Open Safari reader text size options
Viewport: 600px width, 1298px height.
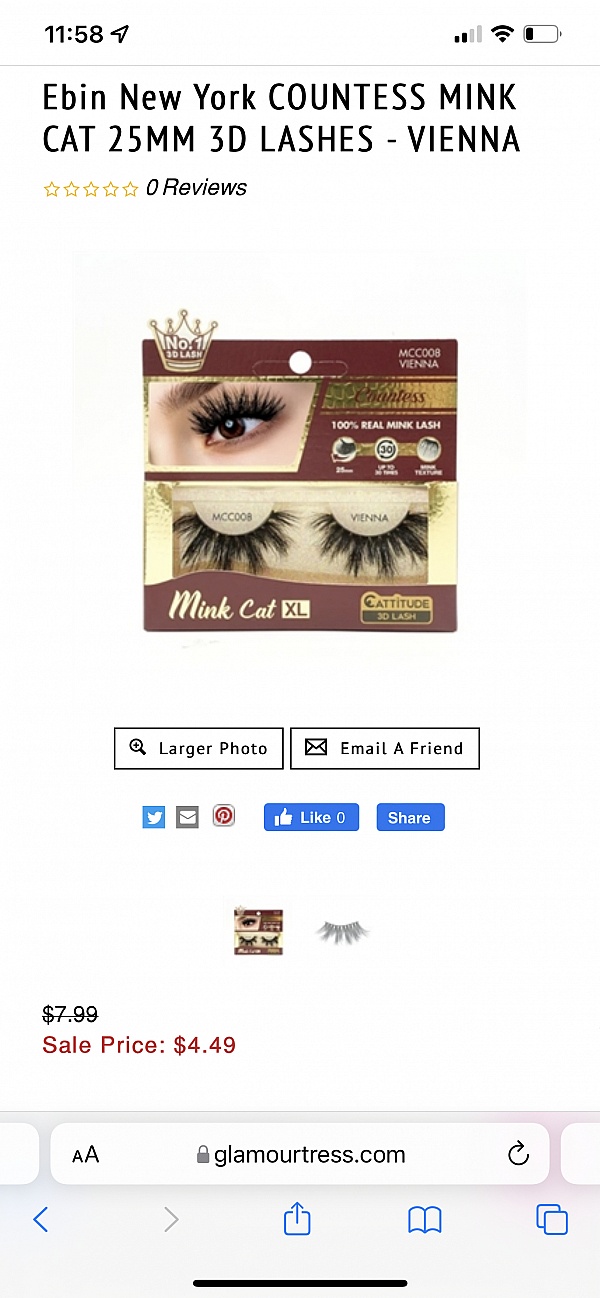[x=86, y=1155]
